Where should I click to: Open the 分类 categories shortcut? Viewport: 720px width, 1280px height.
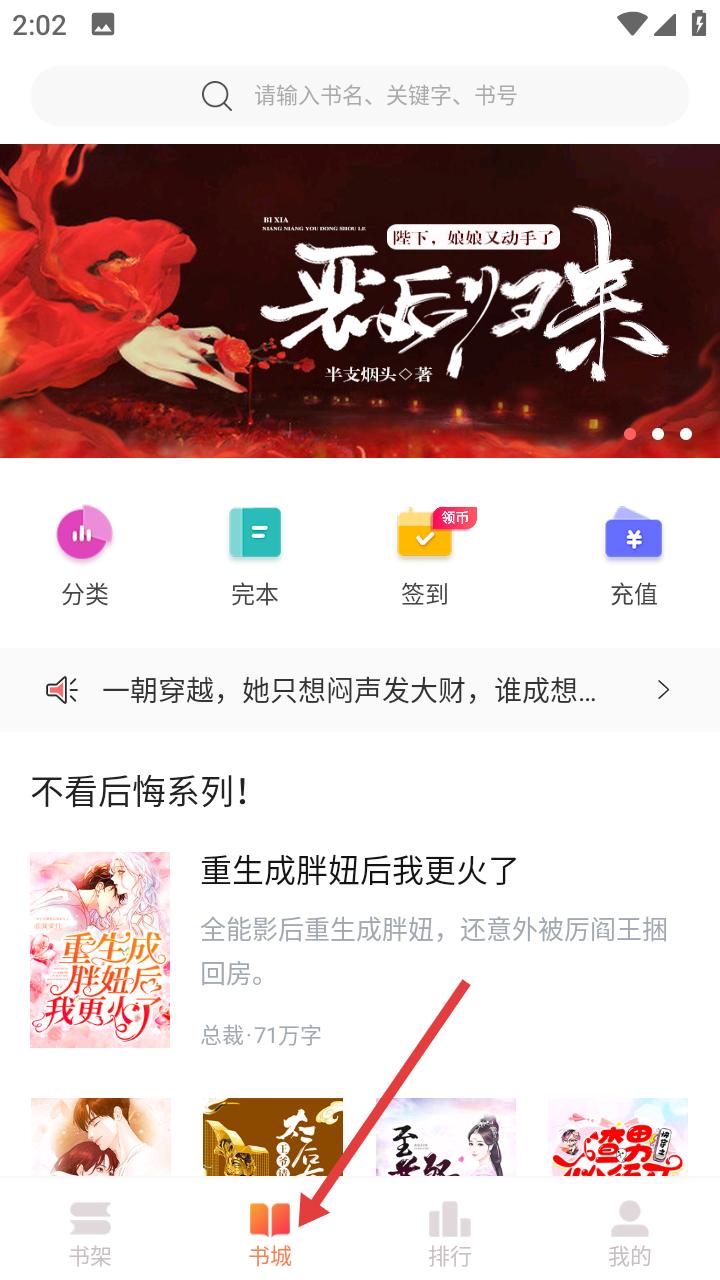click(x=85, y=556)
